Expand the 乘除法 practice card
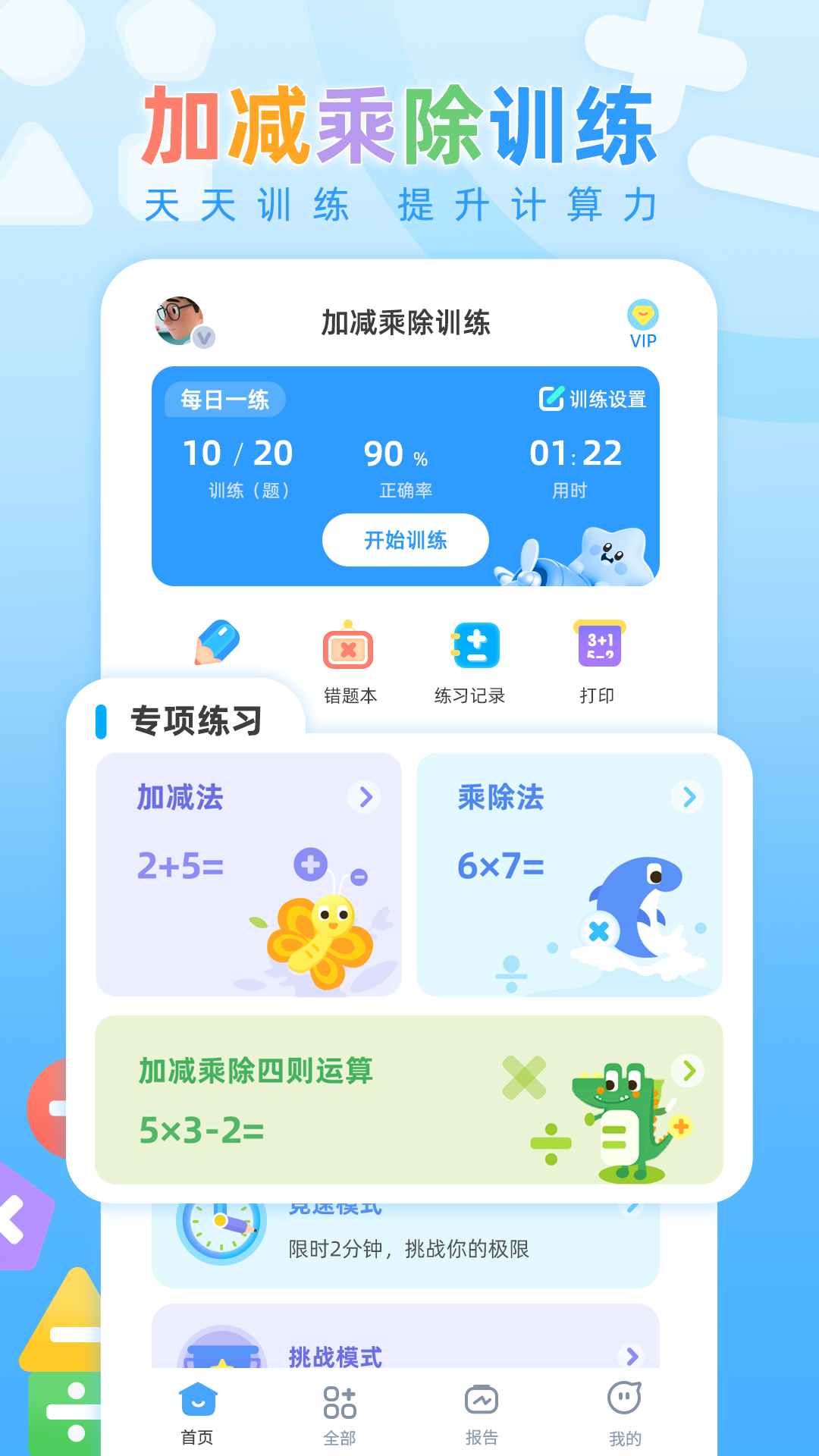The width and height of the screenshot is (819, 1456). pos(686,798)
